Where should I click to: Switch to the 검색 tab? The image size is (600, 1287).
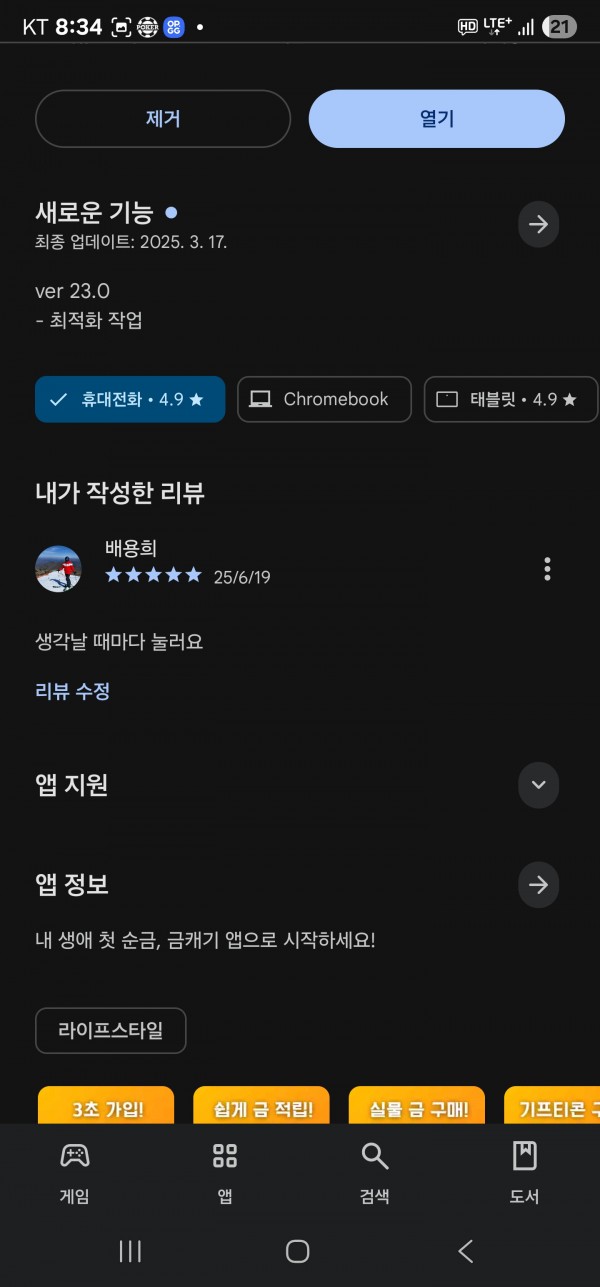pos(375,1172)
